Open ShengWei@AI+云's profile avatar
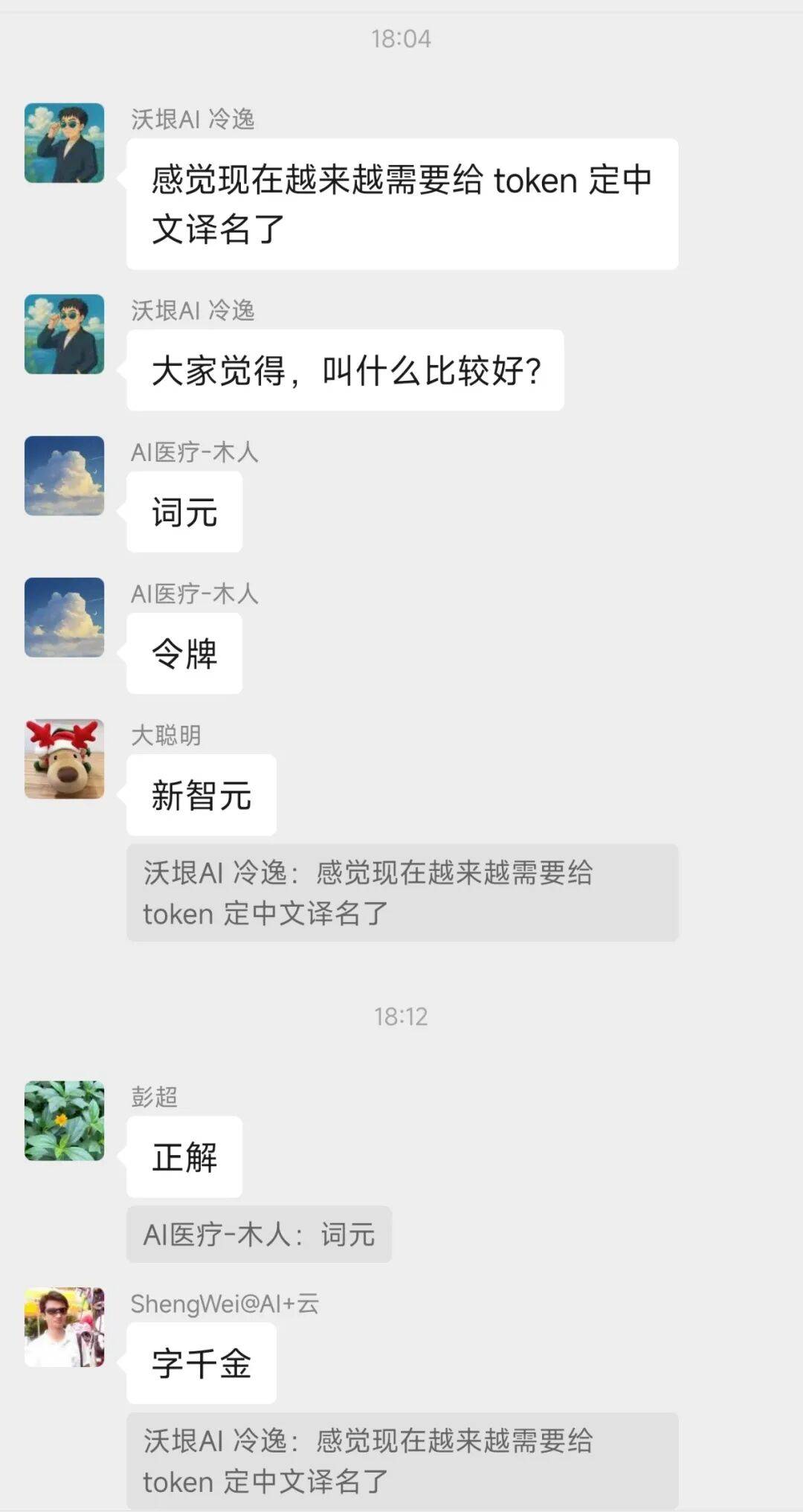Image resolution: width=803 pixels, height=1512 pixels. 65,1327
